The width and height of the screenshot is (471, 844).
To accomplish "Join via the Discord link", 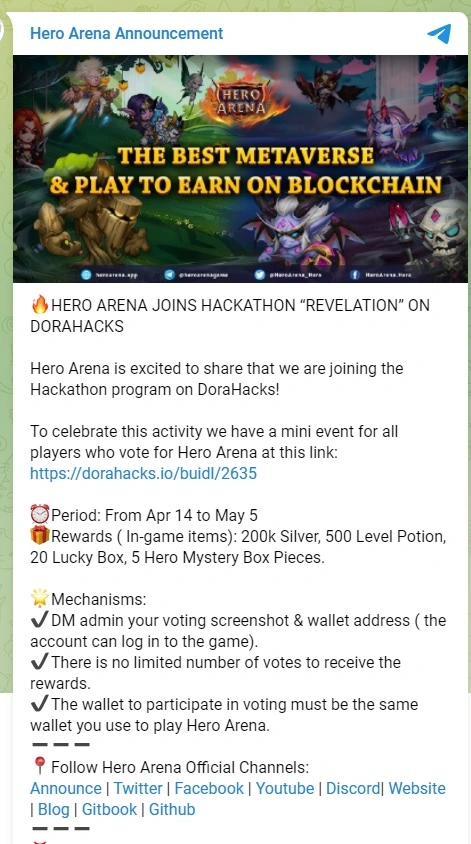I will point(353,788).
